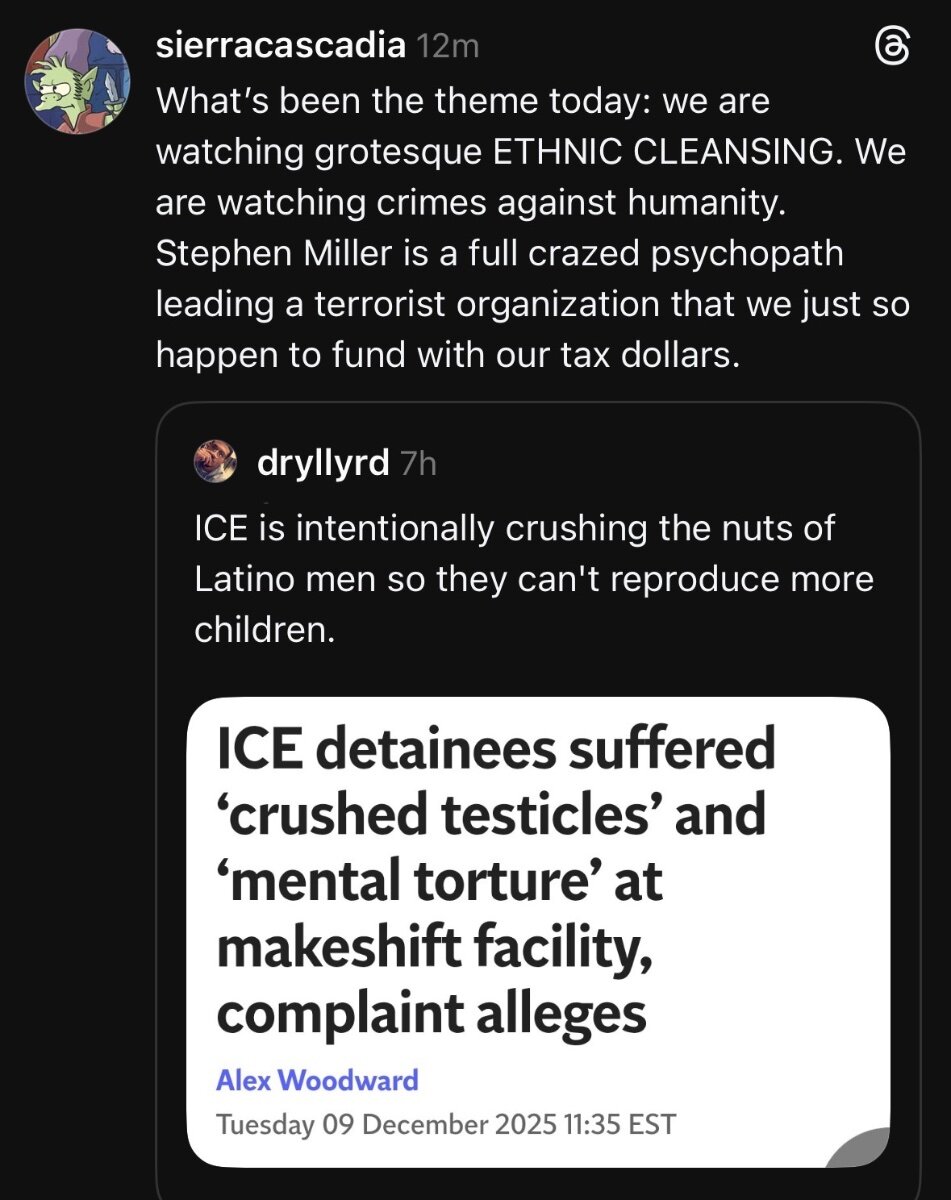Open sierracascadia's profile picture
The width and height of the screenshot is (951, 1200).
coord(77,82)
